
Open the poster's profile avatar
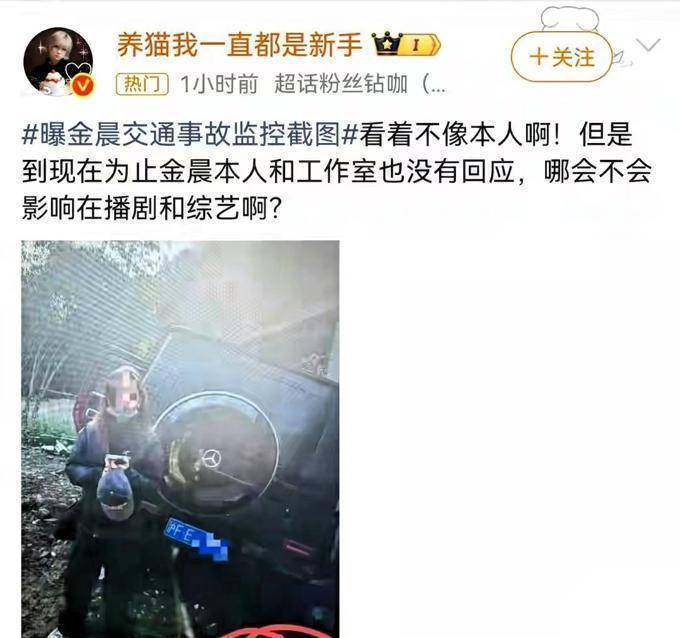[58, 62]
